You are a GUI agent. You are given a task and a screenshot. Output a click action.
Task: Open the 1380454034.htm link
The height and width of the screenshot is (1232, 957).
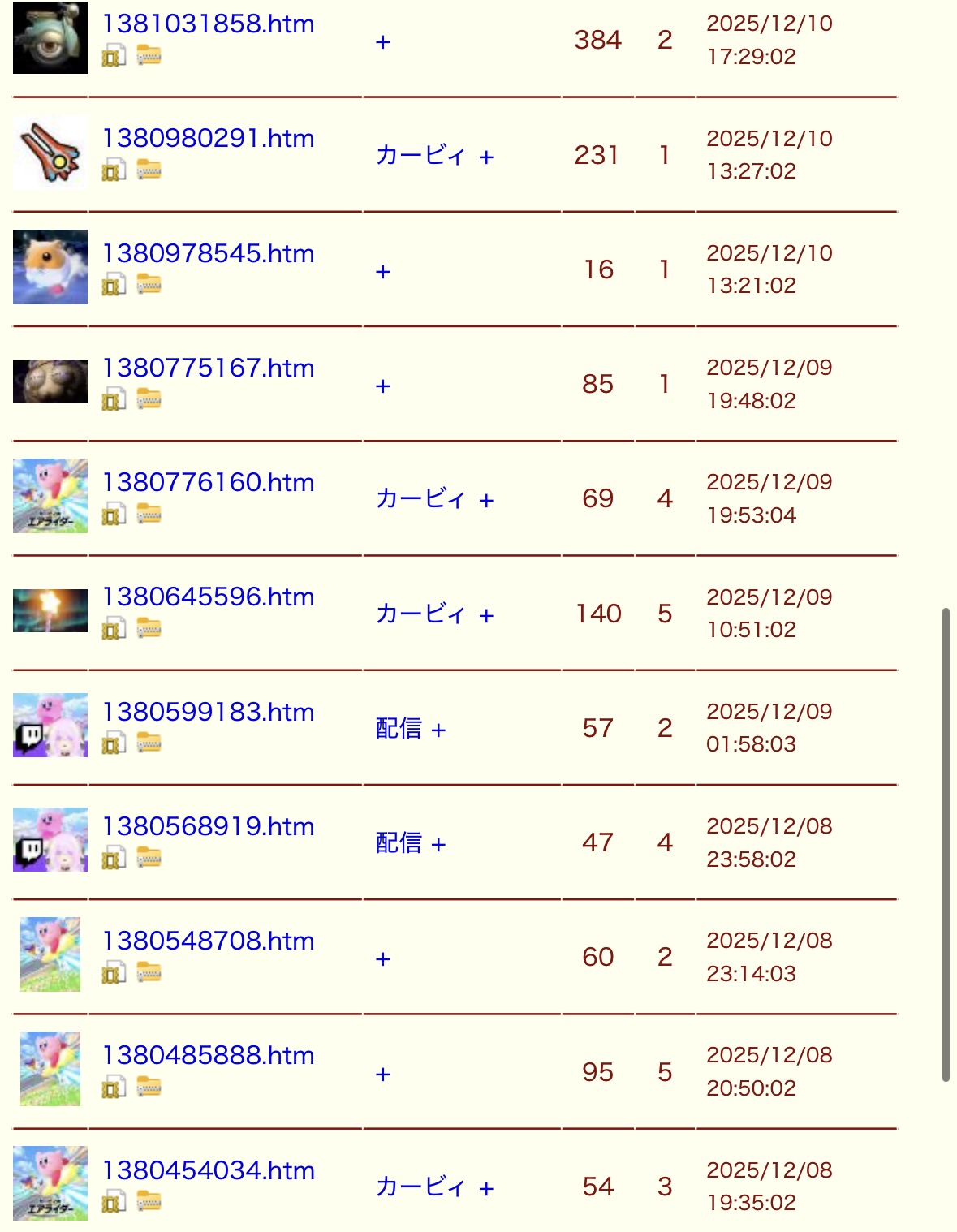tap(208, 1171)
